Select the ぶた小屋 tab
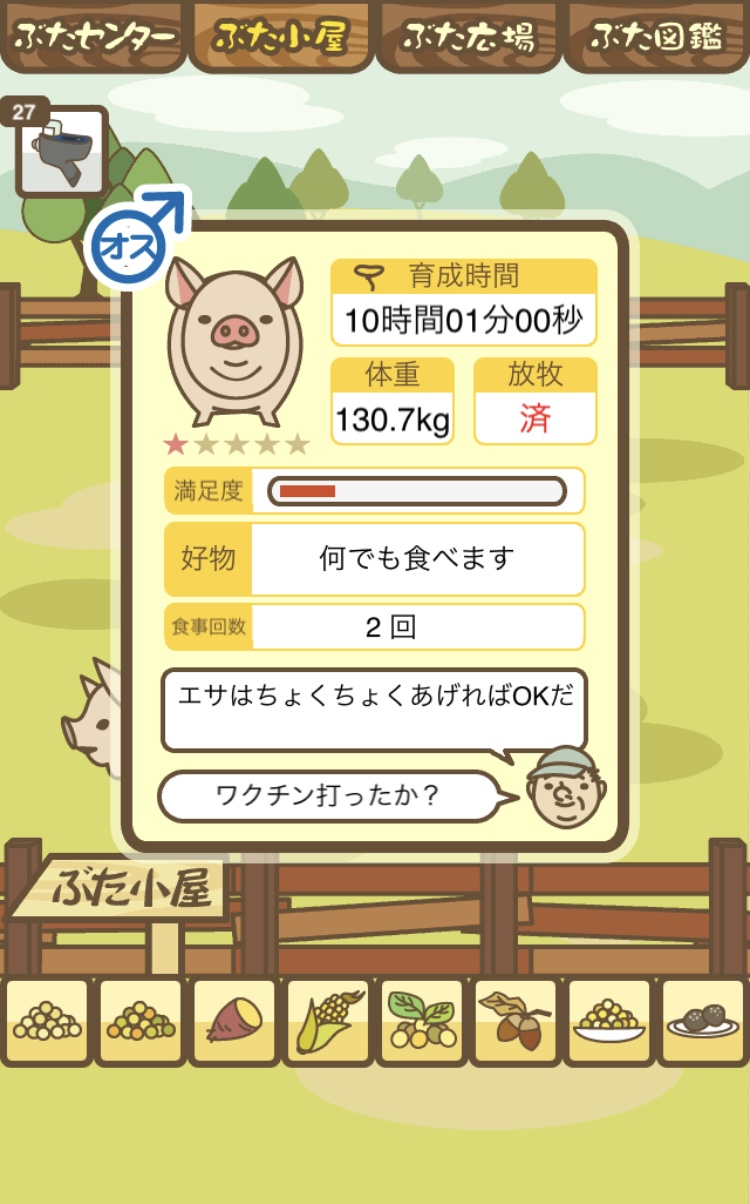750x1204 pixels. pyautogui.click(x=281, y=37)
